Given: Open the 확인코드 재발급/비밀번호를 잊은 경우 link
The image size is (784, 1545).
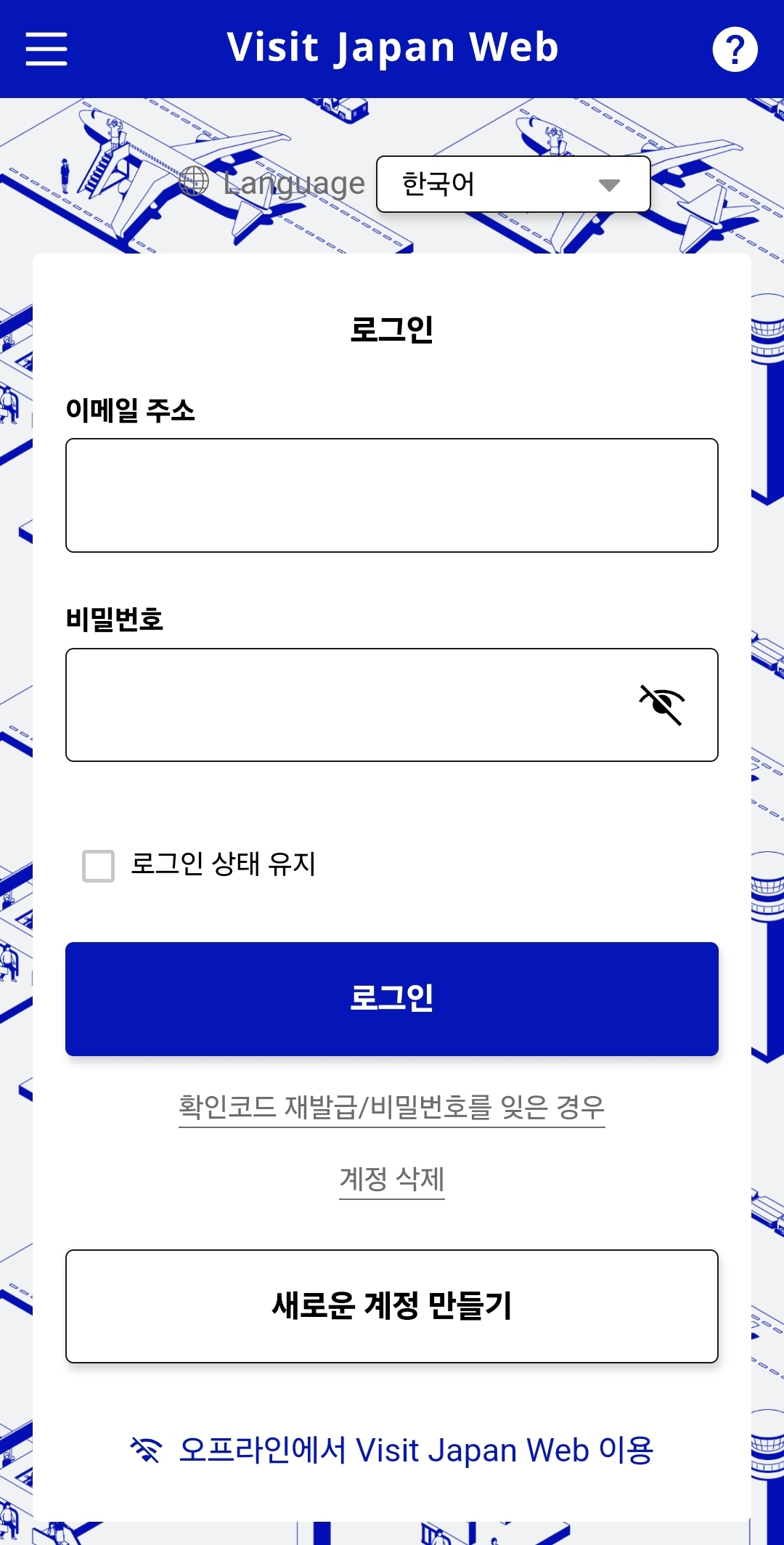Looking at the screenshot, I should (x=392, y=1106).
